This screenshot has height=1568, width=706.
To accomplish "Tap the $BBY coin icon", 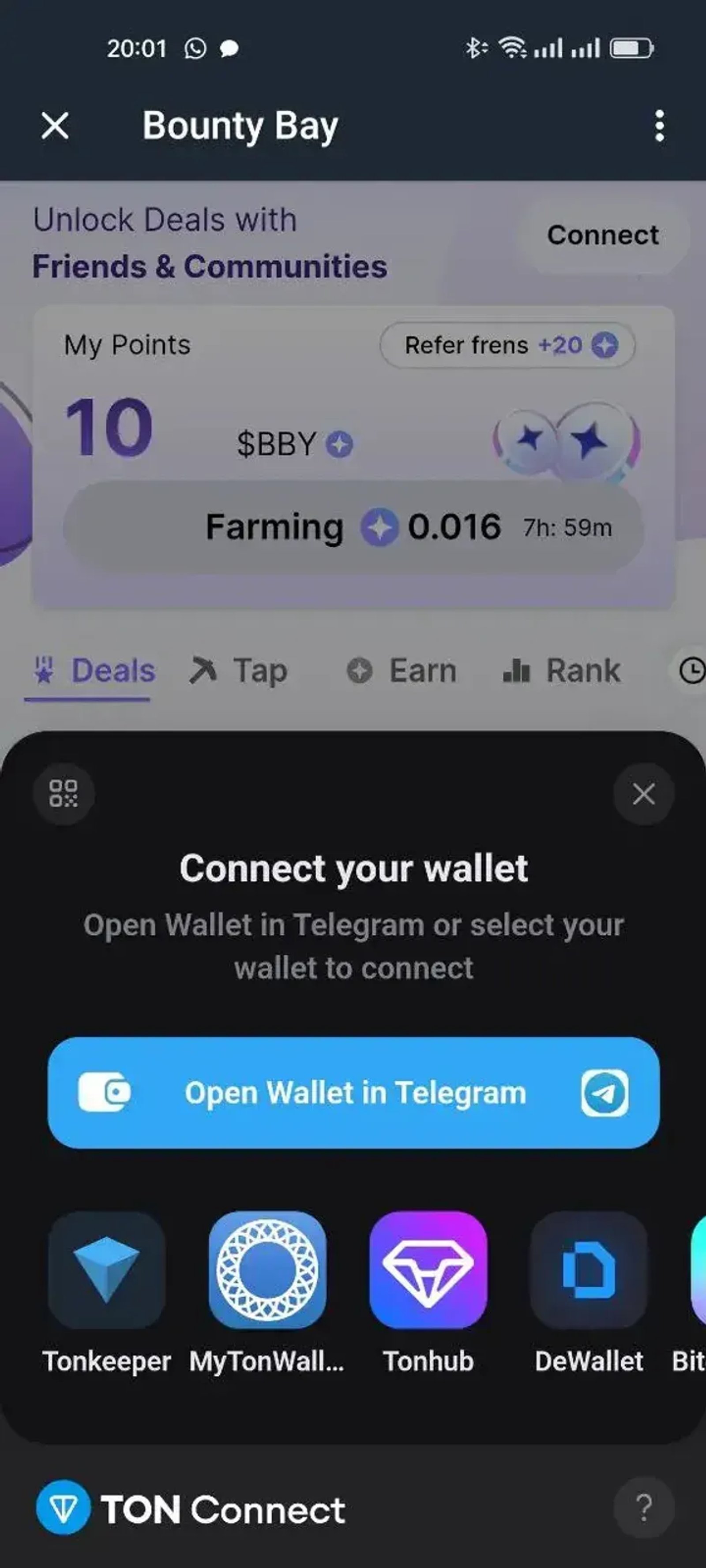I will click(x=340, y=444).
